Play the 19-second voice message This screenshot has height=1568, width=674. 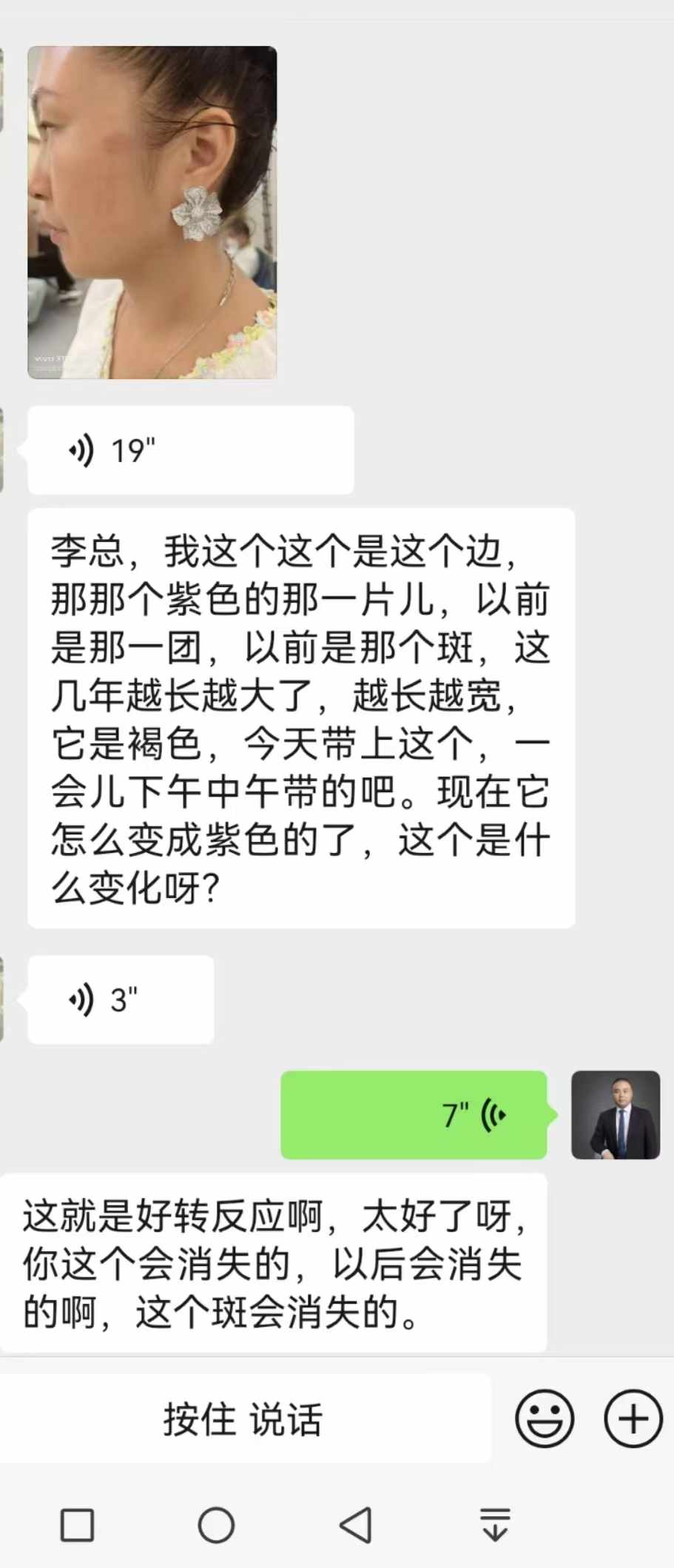pyautogui.click(x=190, y=450)
